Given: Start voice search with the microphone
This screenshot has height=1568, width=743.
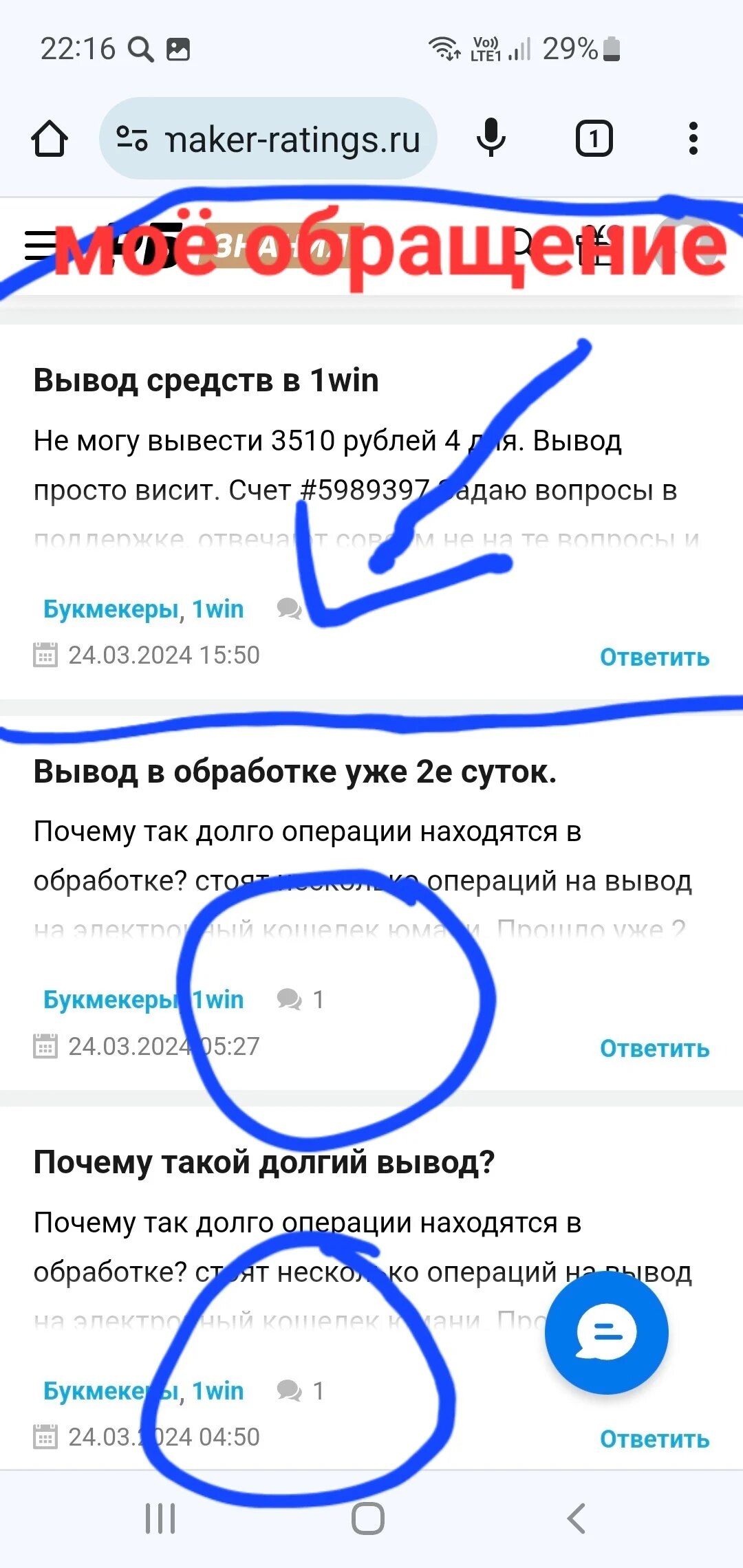Looking at the screenshot, I should pyautogui.click(x=491, y=138).
